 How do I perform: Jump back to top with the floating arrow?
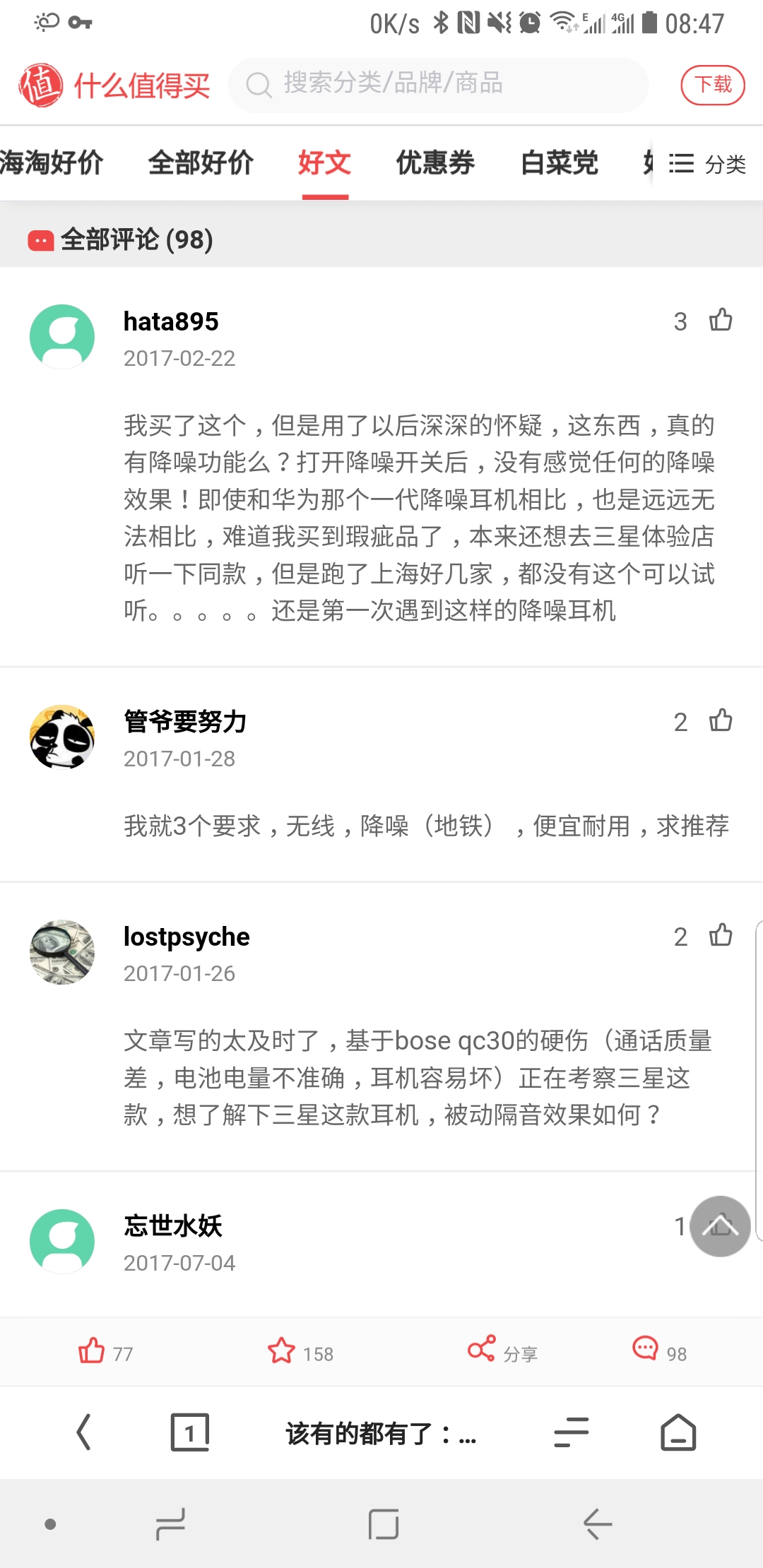coord(720,1226)
